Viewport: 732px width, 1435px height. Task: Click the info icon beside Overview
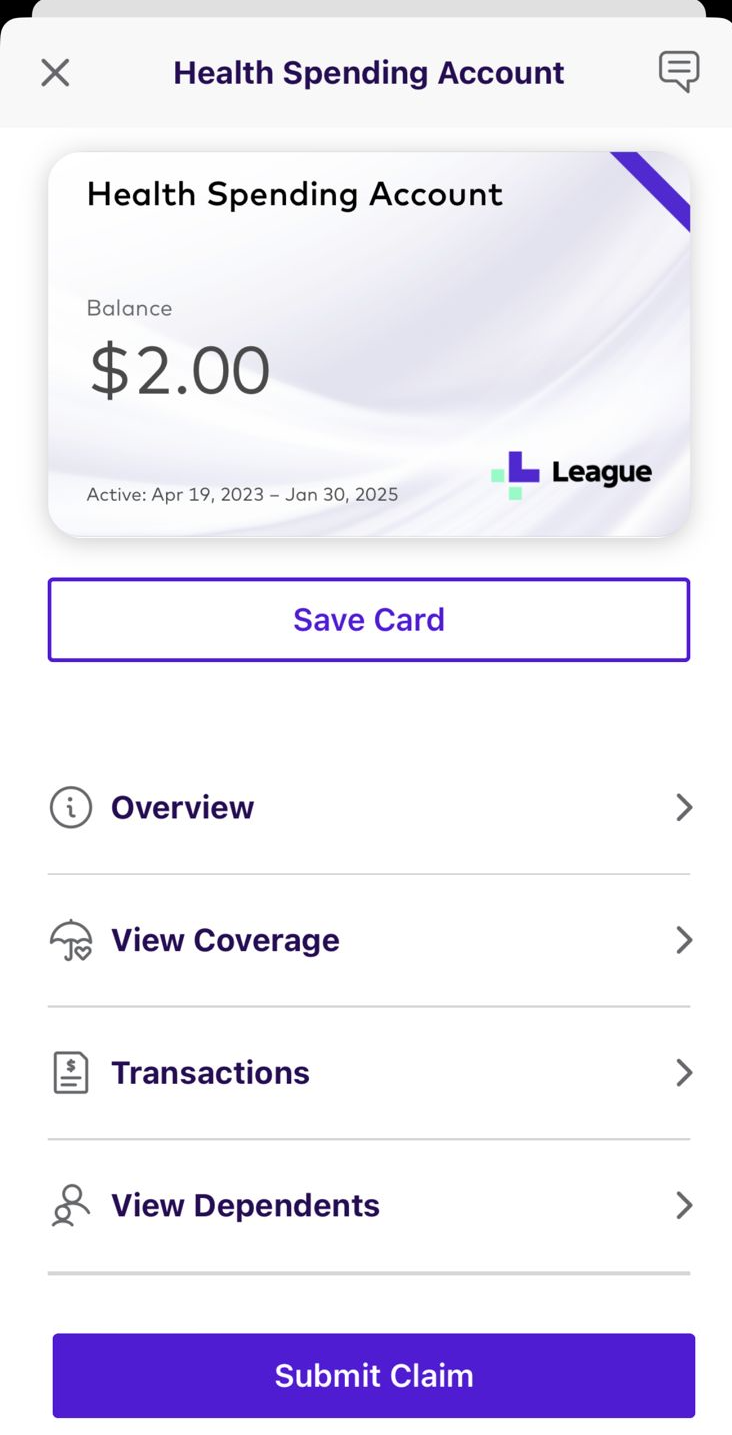pyautogui.click(x=69, y=807)
